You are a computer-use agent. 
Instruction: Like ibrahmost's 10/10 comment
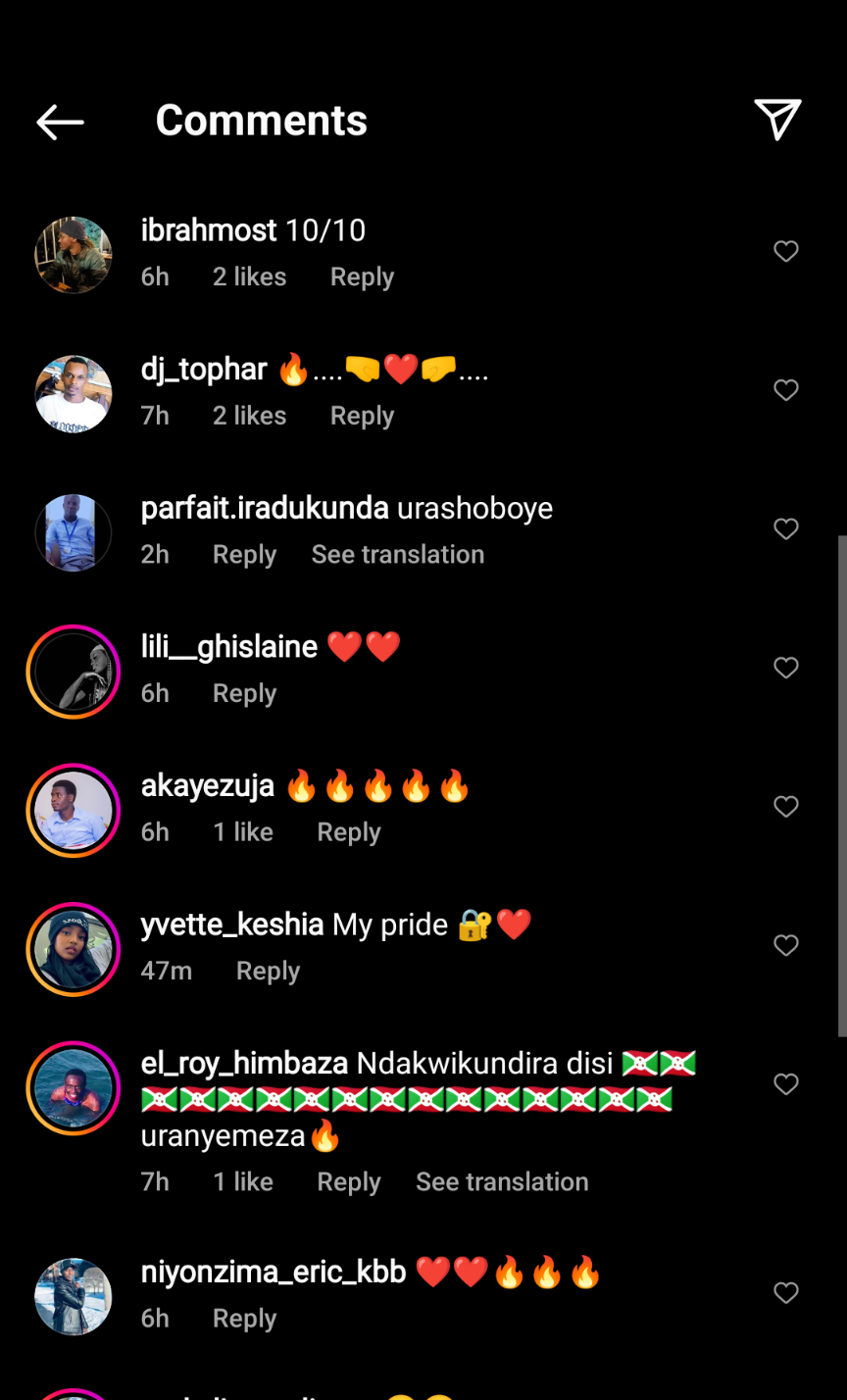[x=786, y=252]
